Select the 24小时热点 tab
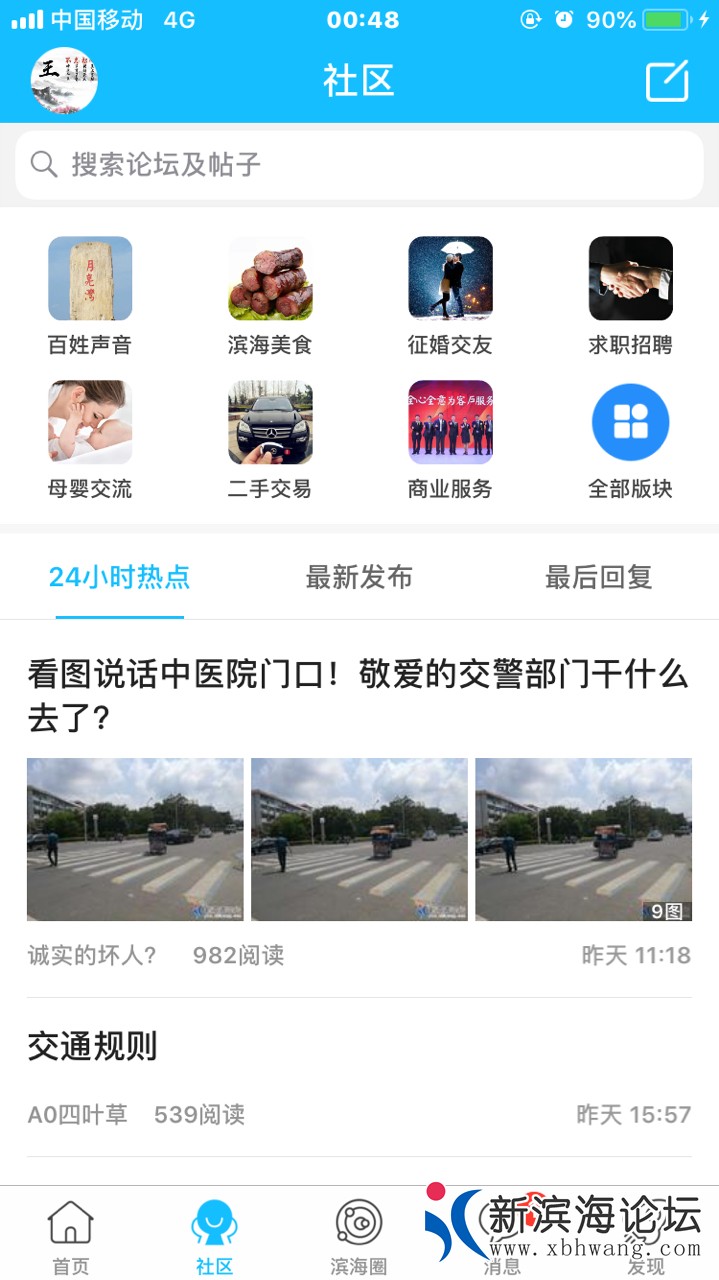The height and width of the screenshot is (1280, 719). pos(119,577)
